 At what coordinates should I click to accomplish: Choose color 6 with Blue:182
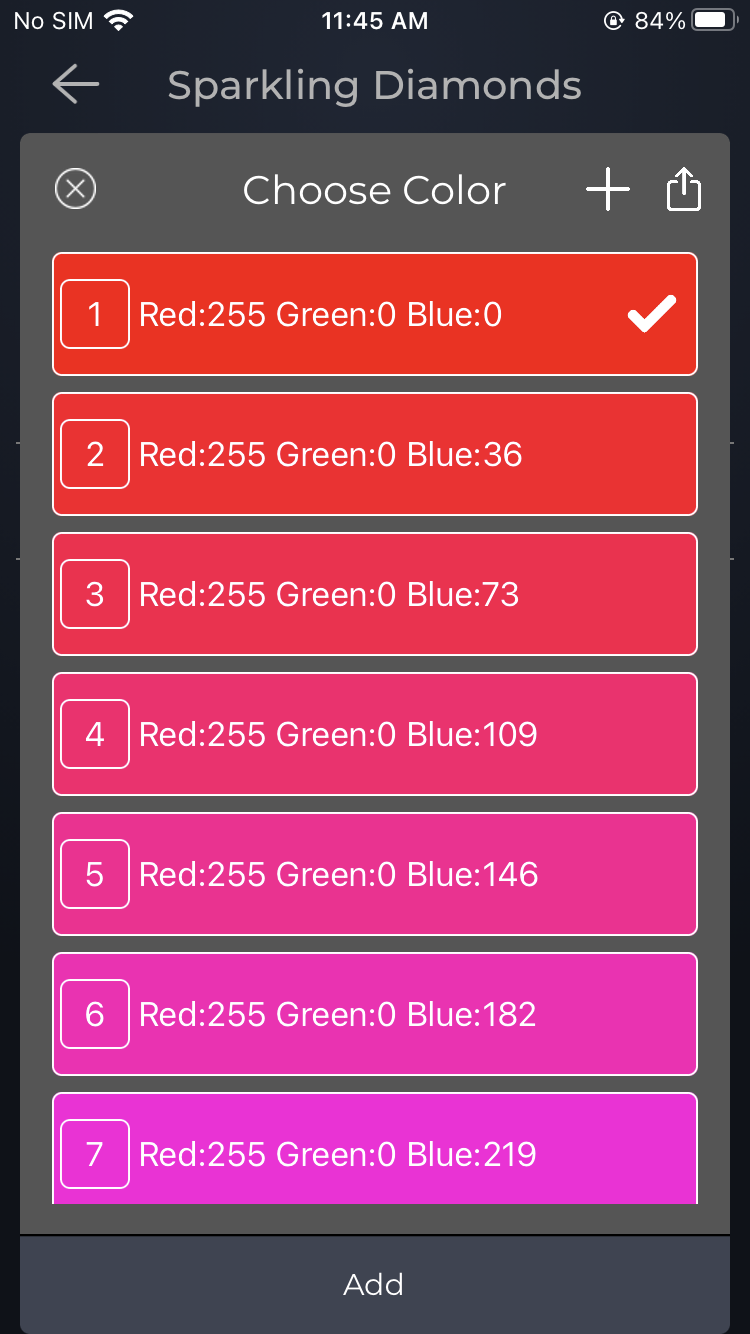tap(374, 1014)
